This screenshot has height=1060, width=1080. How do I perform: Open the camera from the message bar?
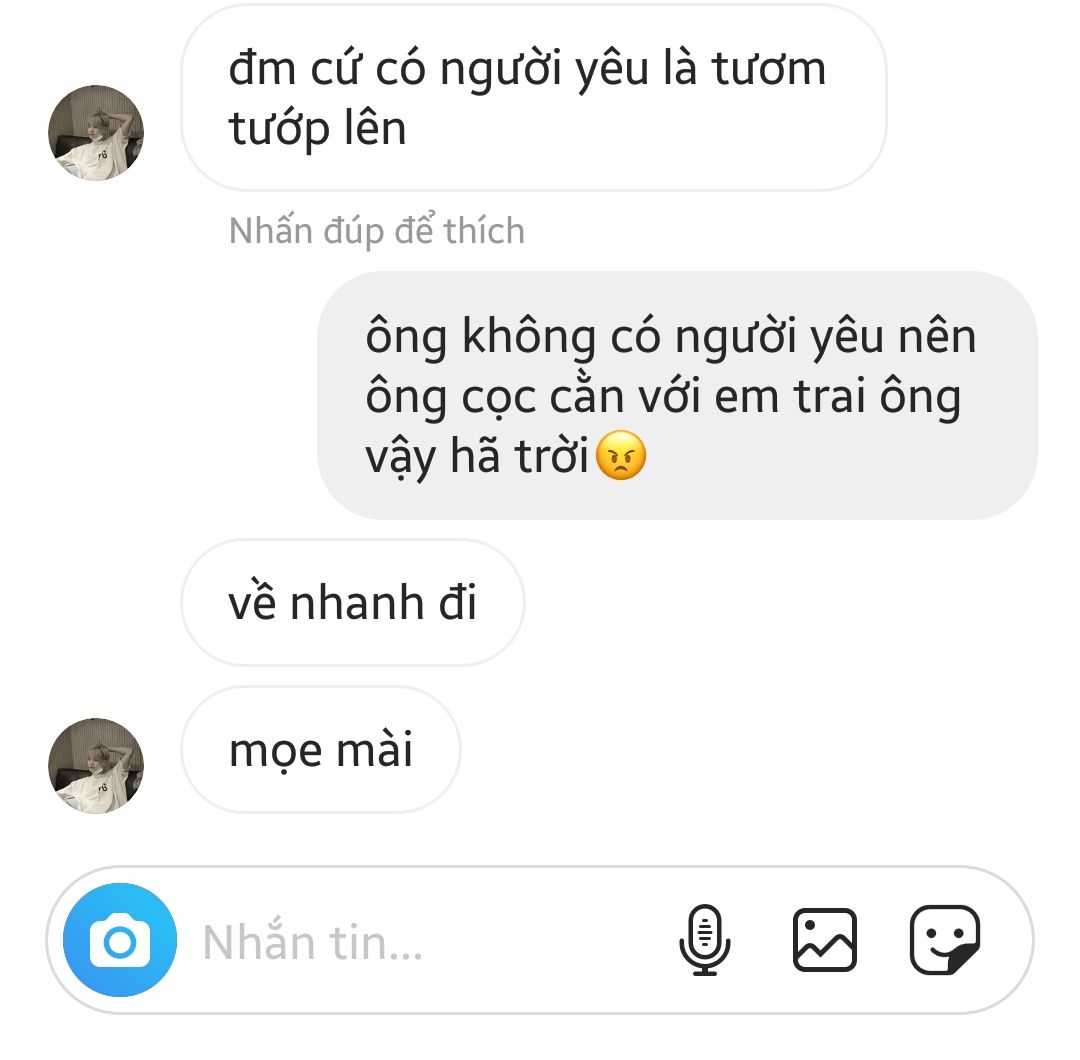(120, 941)
